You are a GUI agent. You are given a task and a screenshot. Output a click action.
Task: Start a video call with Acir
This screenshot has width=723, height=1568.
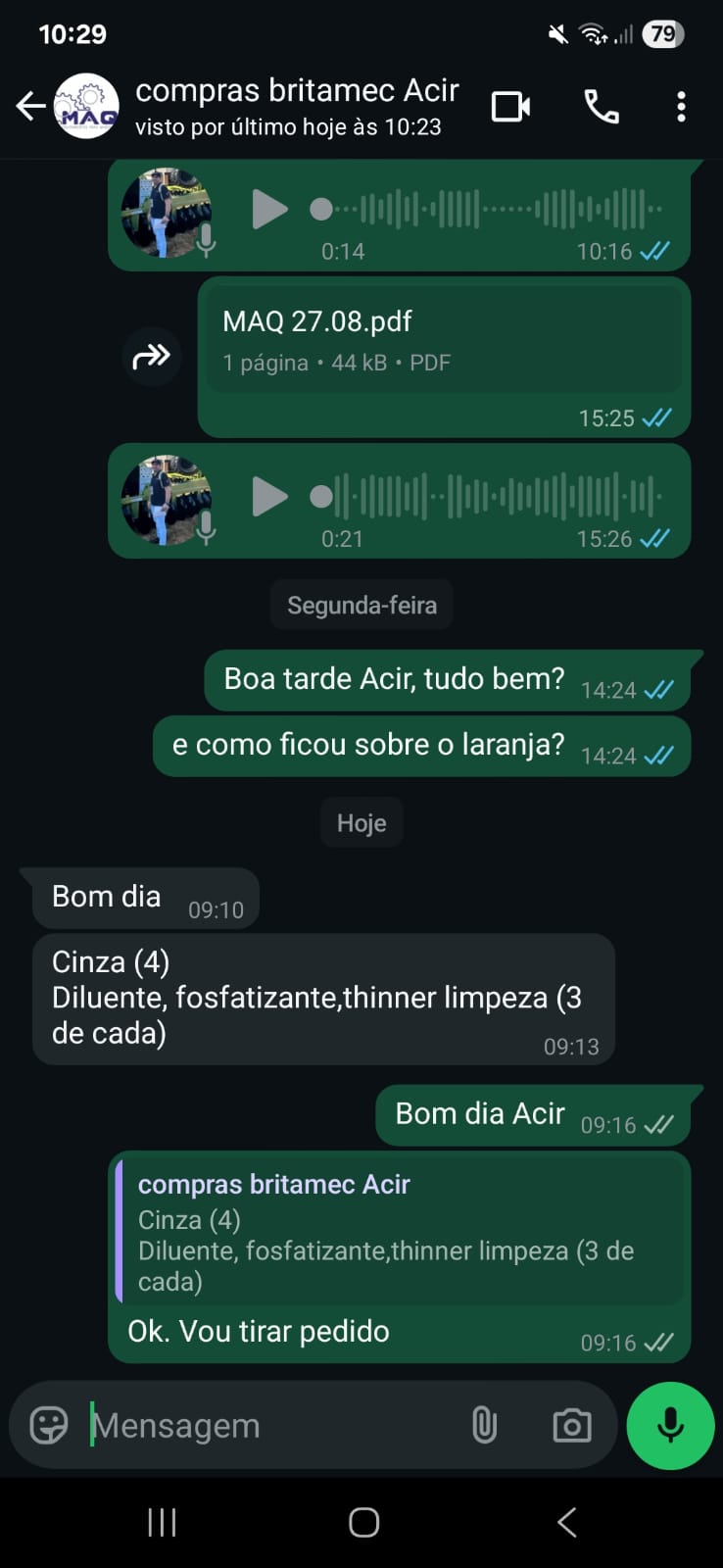click(510, 106)
